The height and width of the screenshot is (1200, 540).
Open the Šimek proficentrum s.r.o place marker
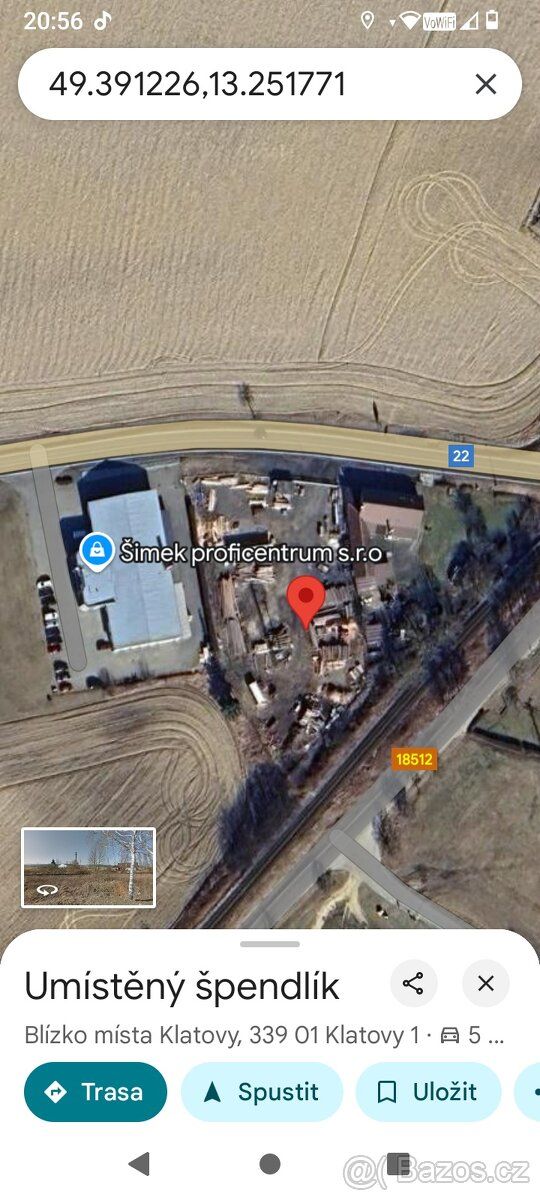97,550
